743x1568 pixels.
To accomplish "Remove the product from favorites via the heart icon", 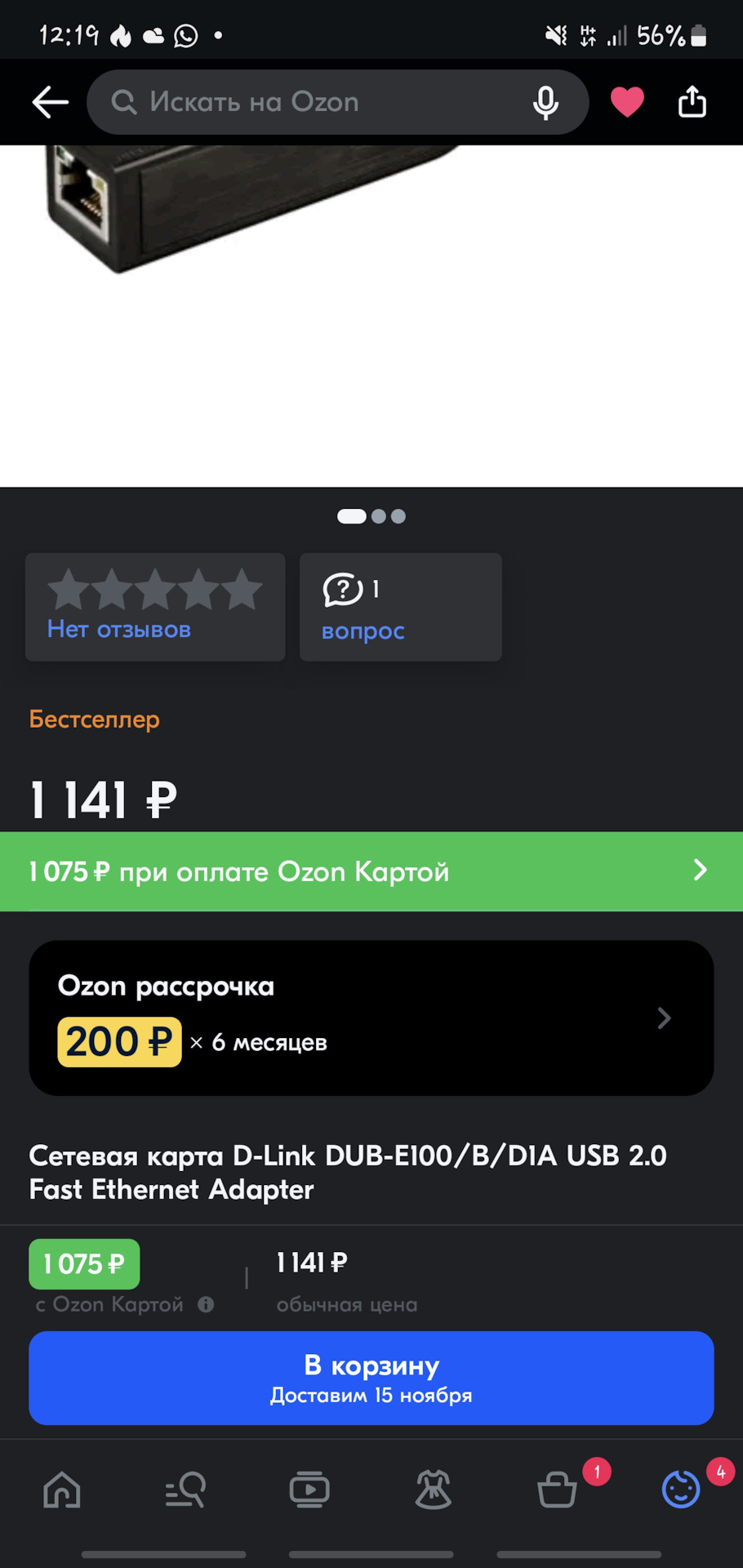I will 627,102.
